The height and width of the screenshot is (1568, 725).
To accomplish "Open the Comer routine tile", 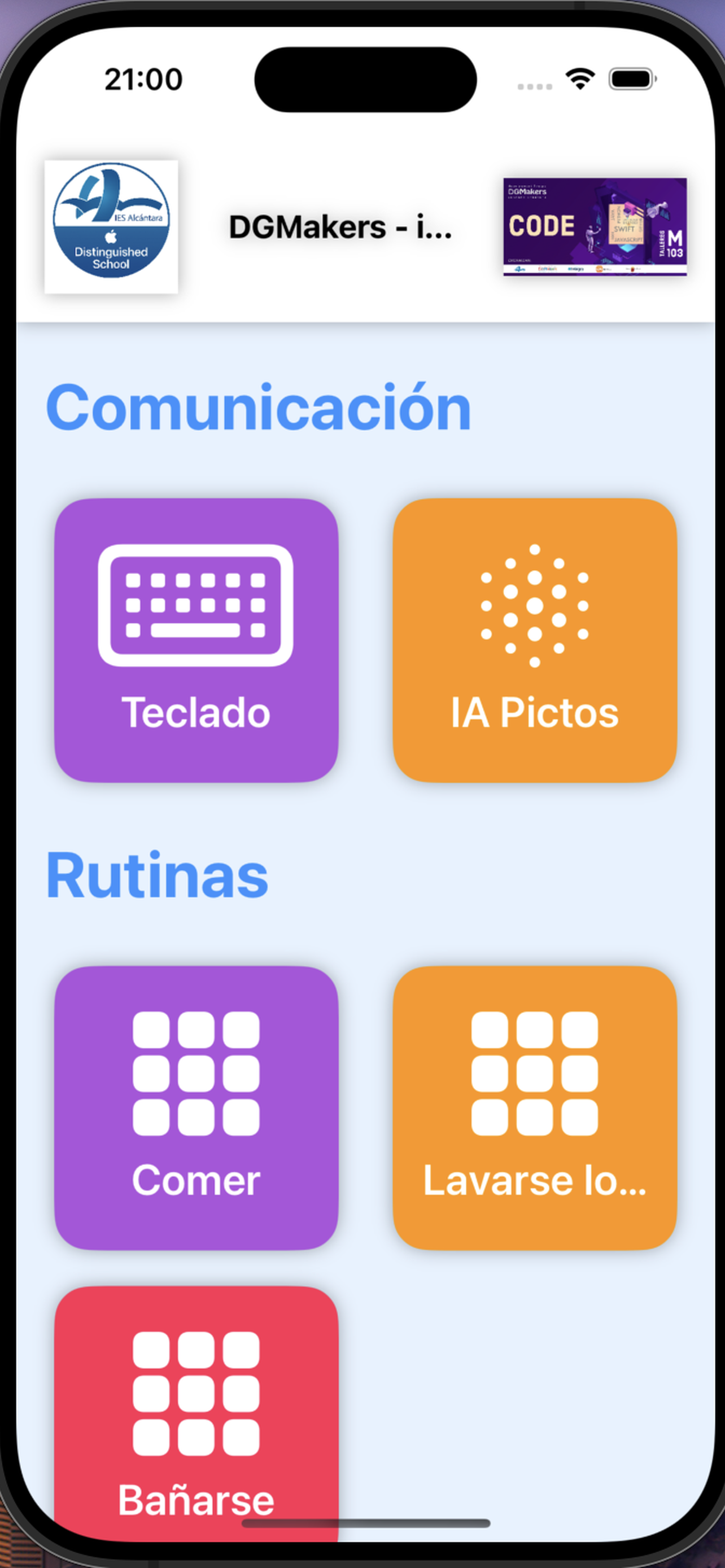I will click(x=196, y=1108).
